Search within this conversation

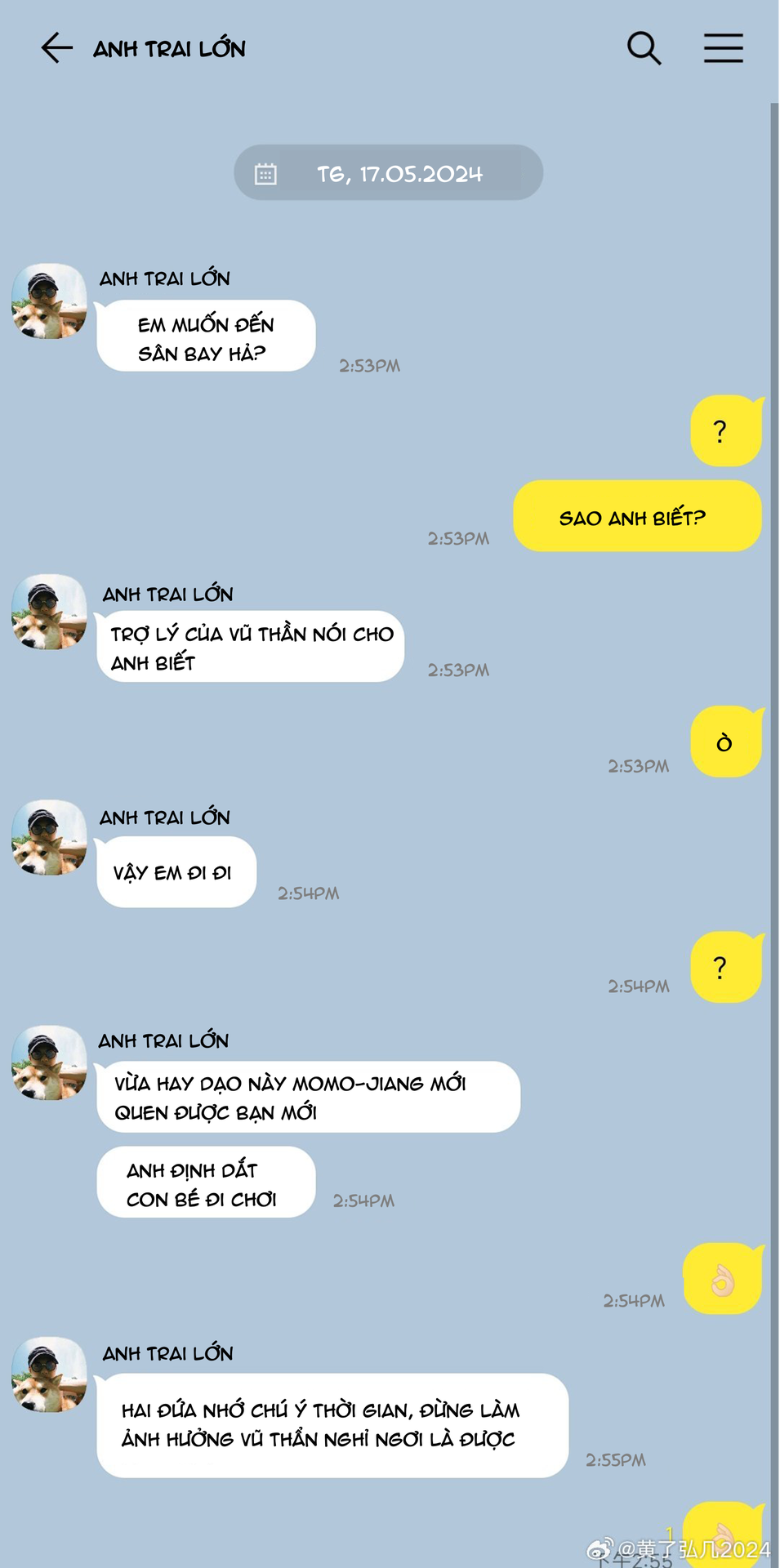tap(644, 48)
